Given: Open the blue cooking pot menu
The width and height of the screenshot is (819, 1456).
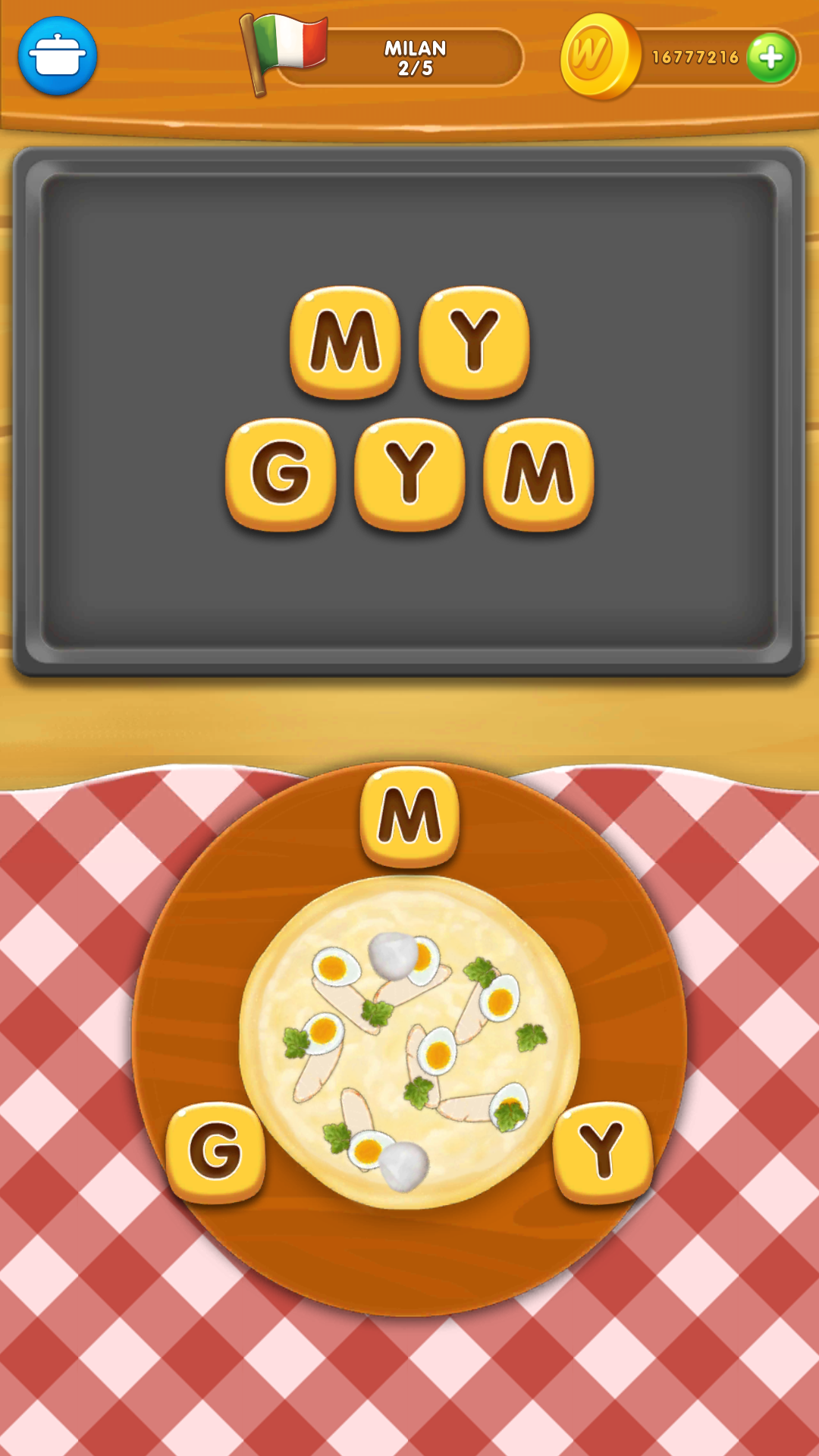Looking at the screenshot, I should (58, 56).
